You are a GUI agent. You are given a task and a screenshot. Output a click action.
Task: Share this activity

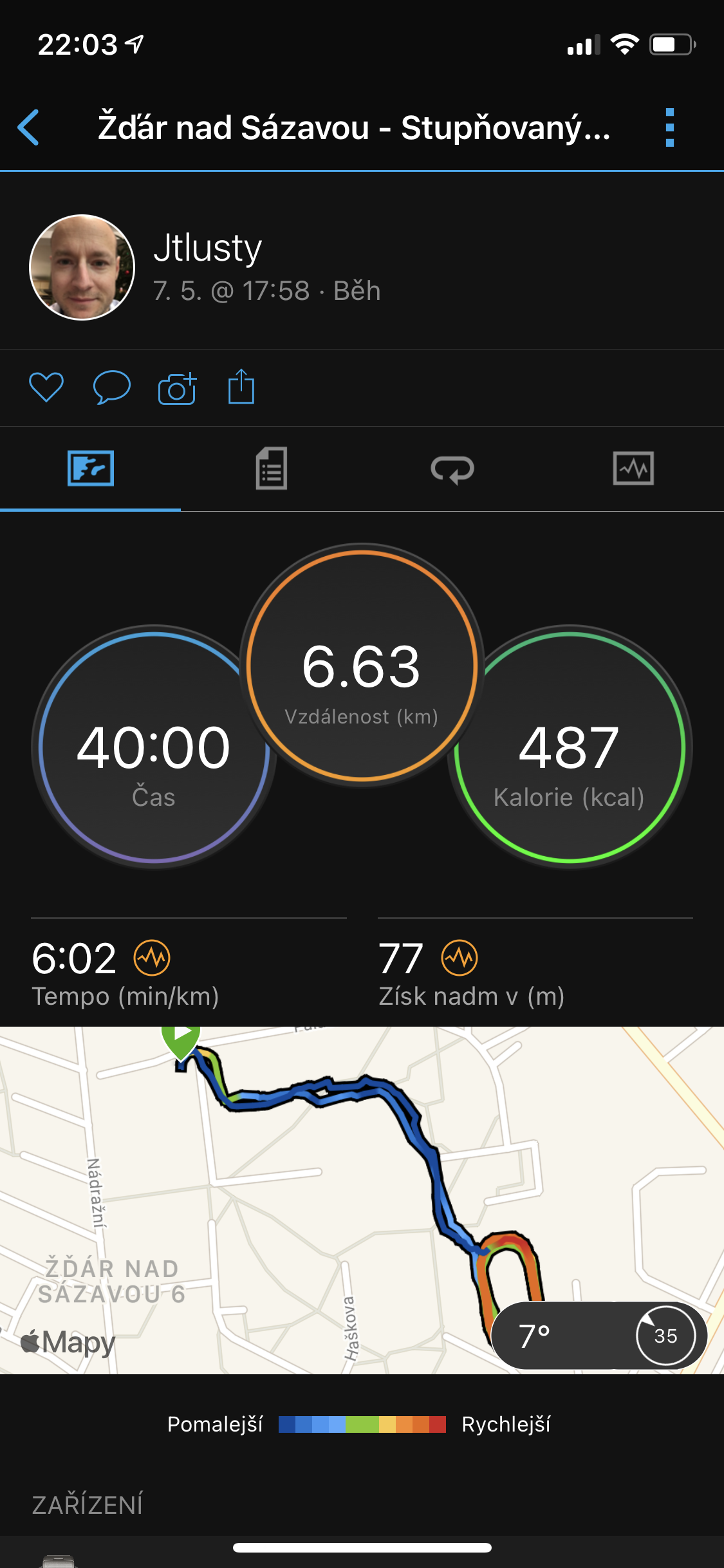tap(241, 387)
